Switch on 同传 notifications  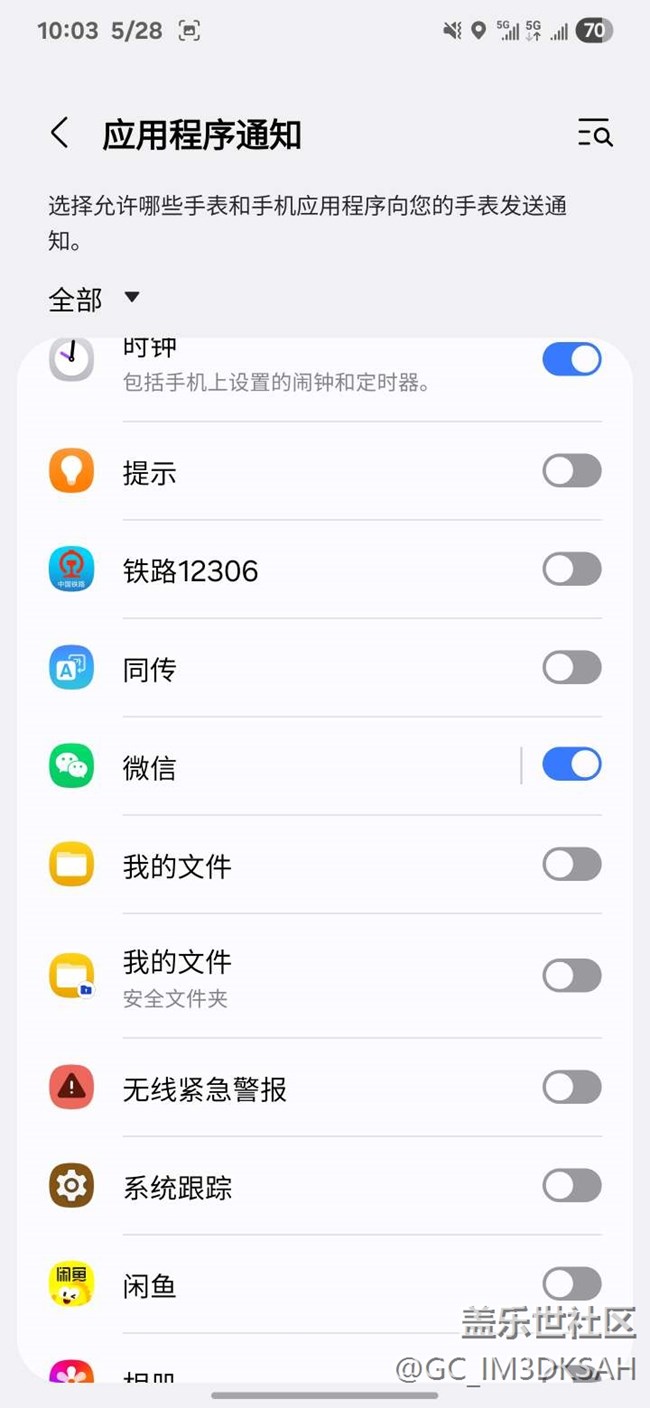[x=572, y=667]
